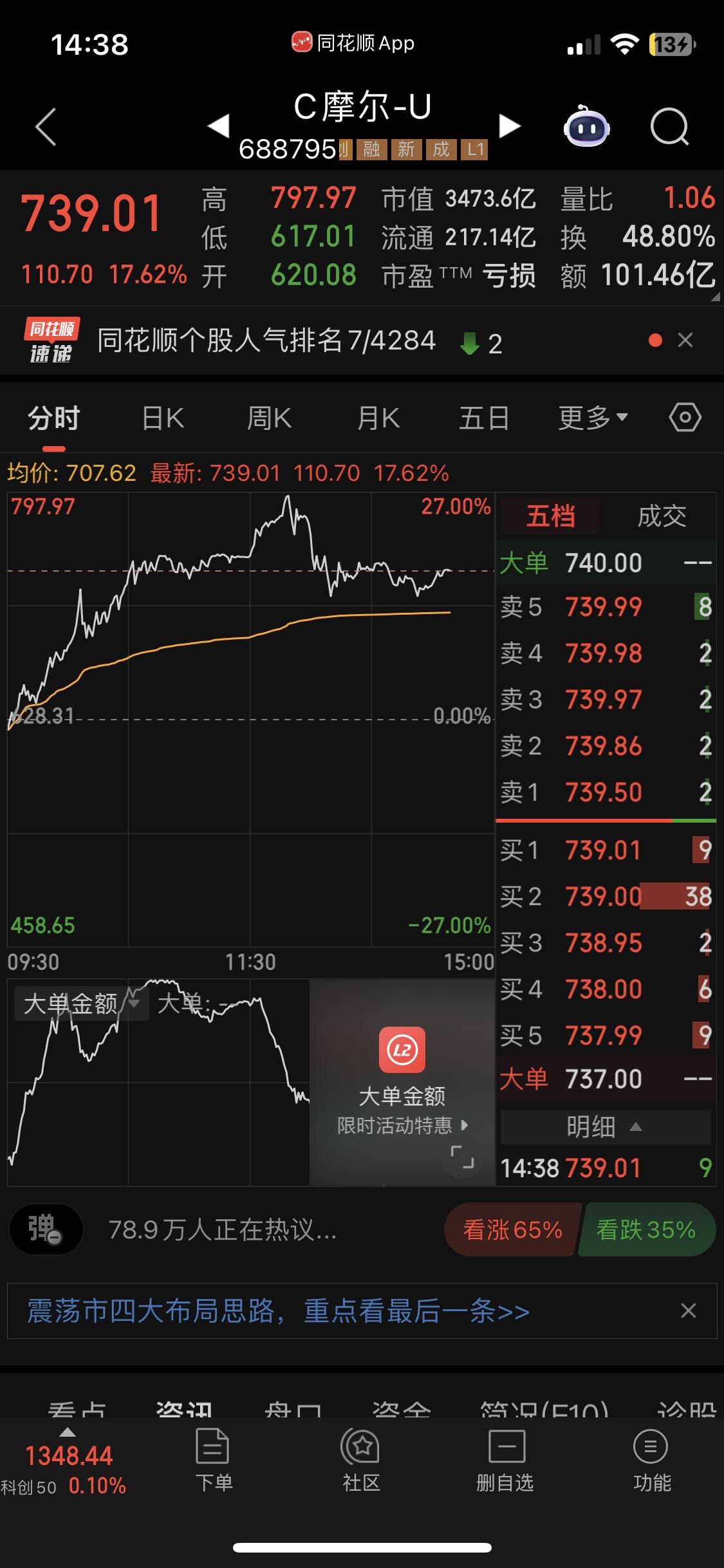Open the 78.9万人正在热议 discussion
The image size is (724, 1568).
click(219, 1228)
